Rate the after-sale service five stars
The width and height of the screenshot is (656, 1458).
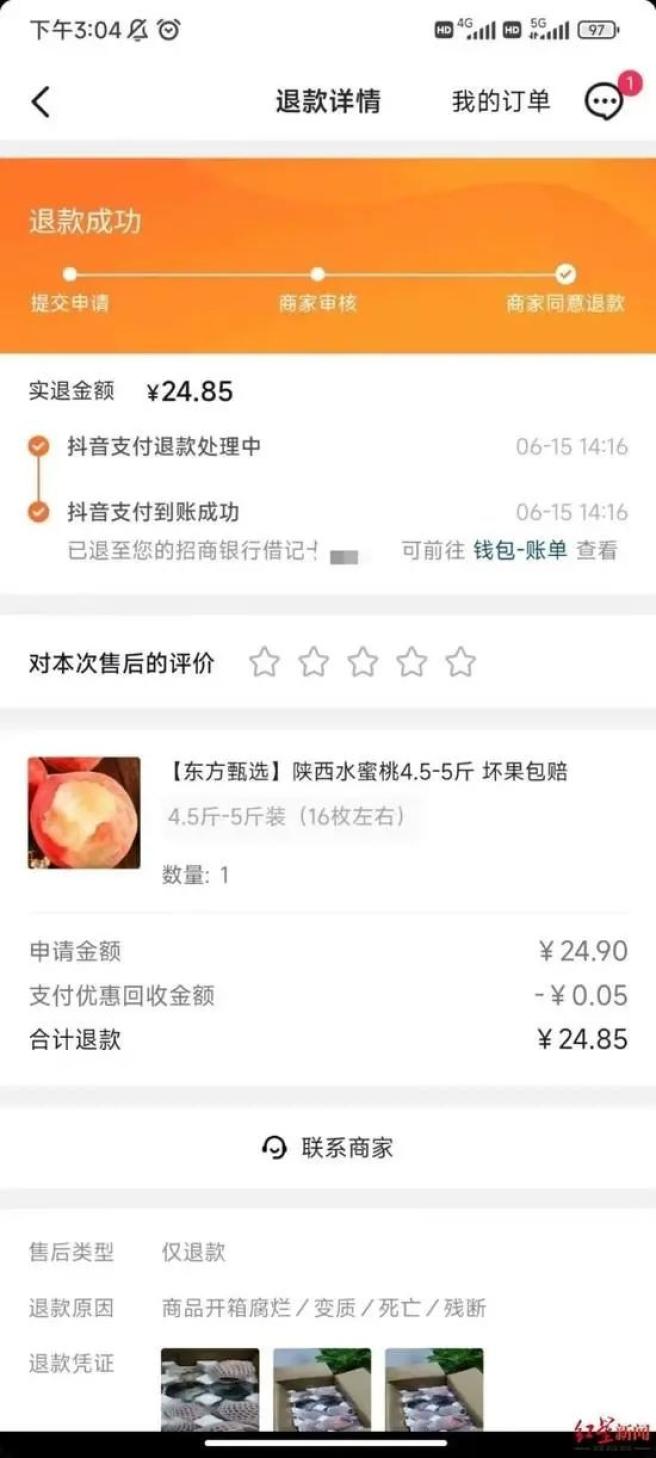(460, 662)
